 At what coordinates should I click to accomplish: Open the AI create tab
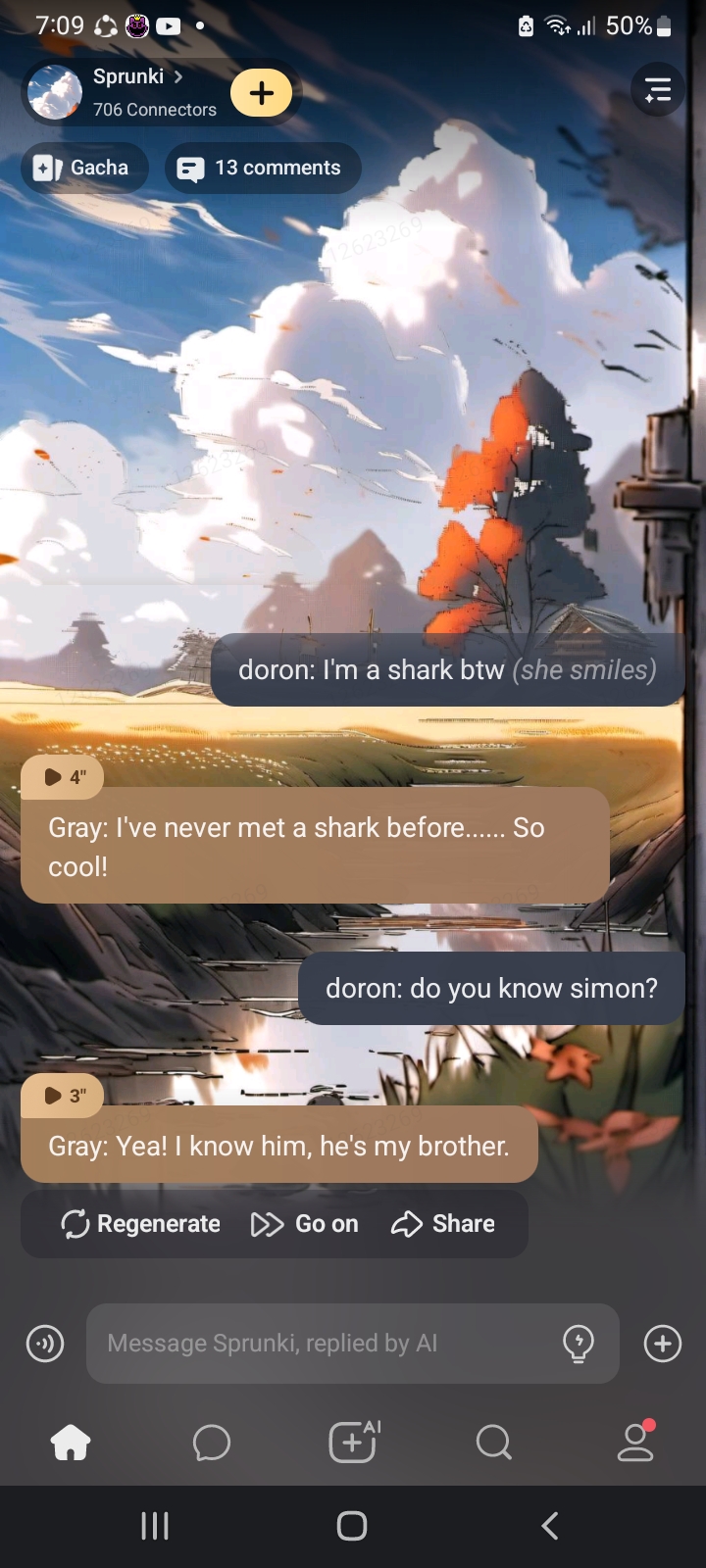coord(353,1443)
